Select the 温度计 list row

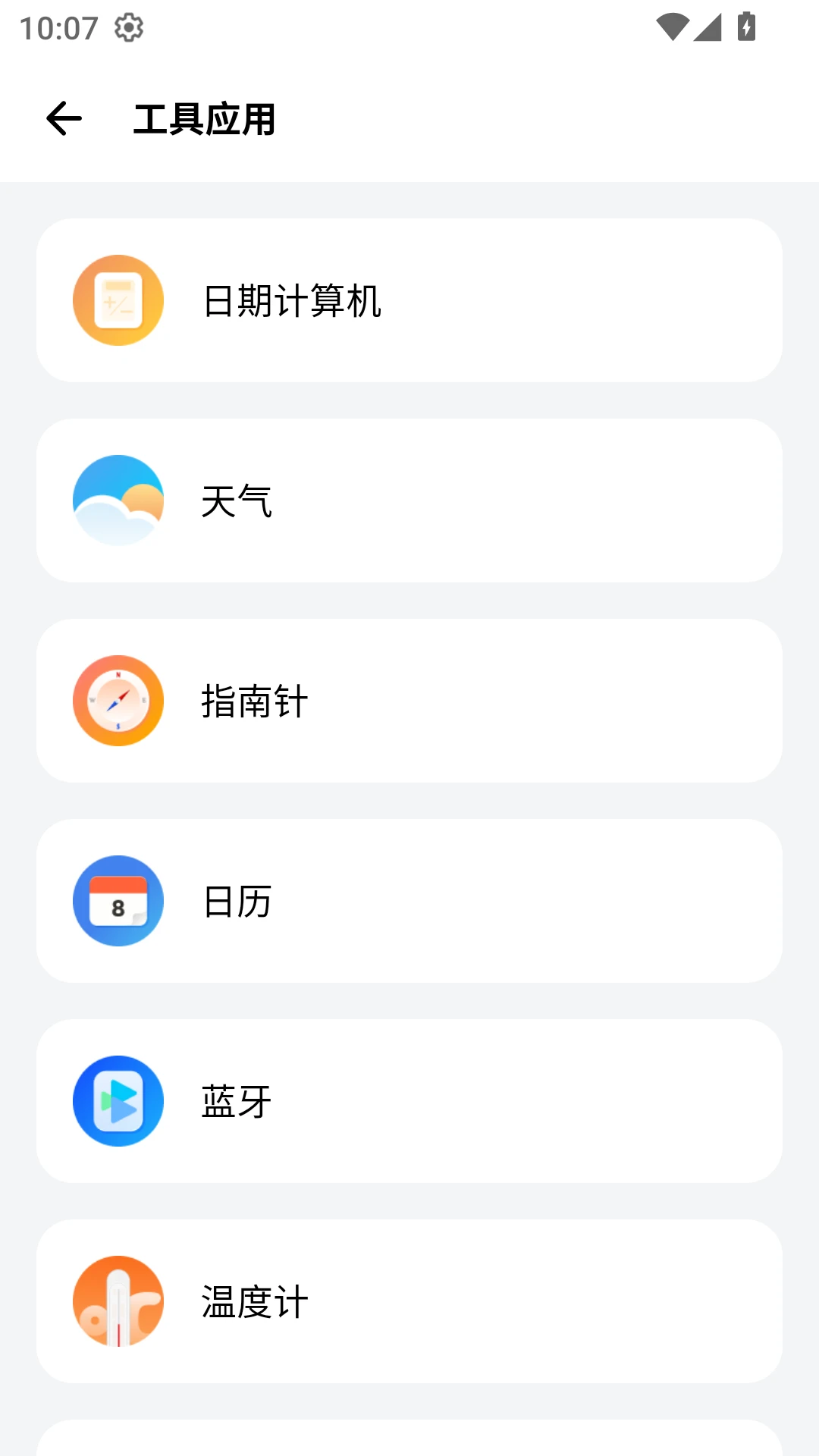click(409, 1301)
